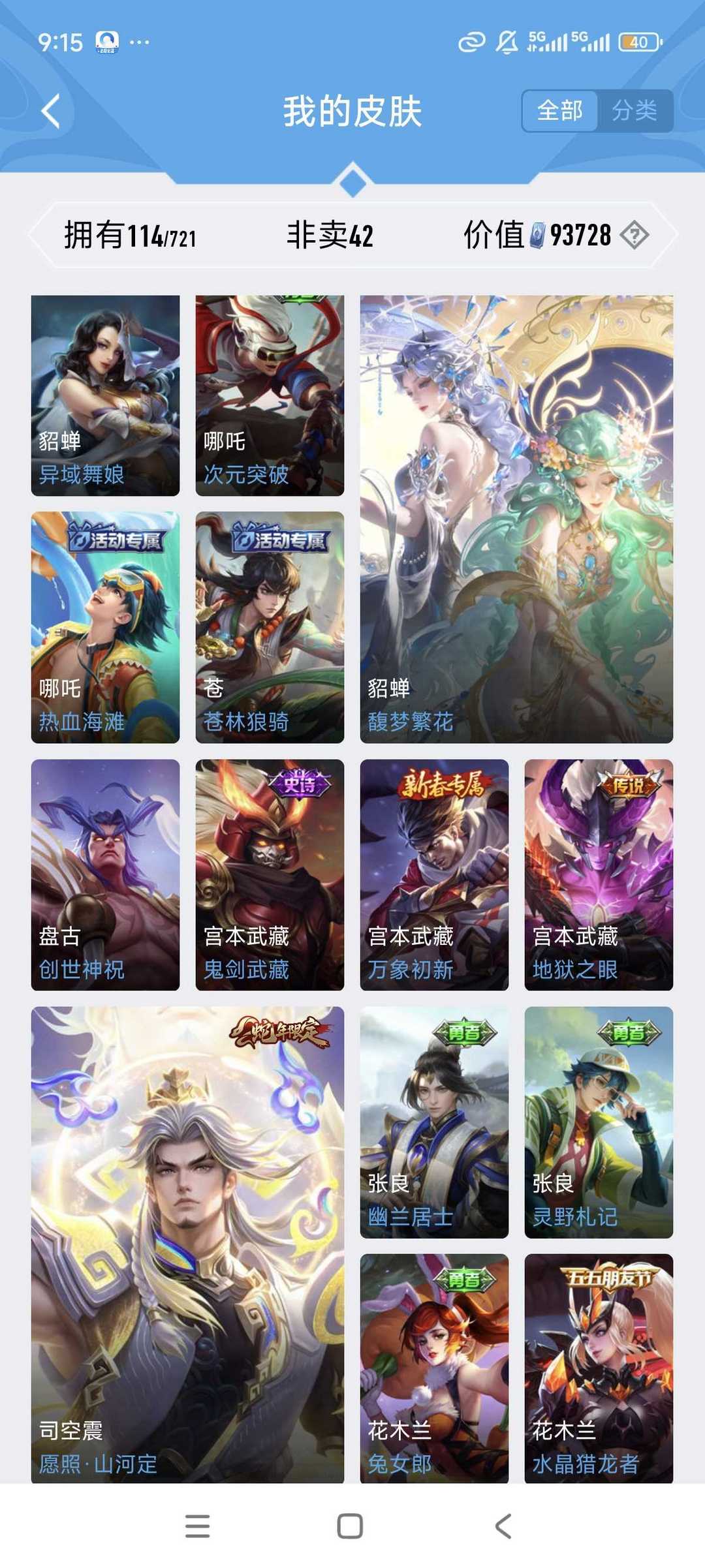The image size is (705, 1568).
Task: View 花木兰 水晶猎龙者 skin
Action: pyautogui.click(x=599, y=1368)
